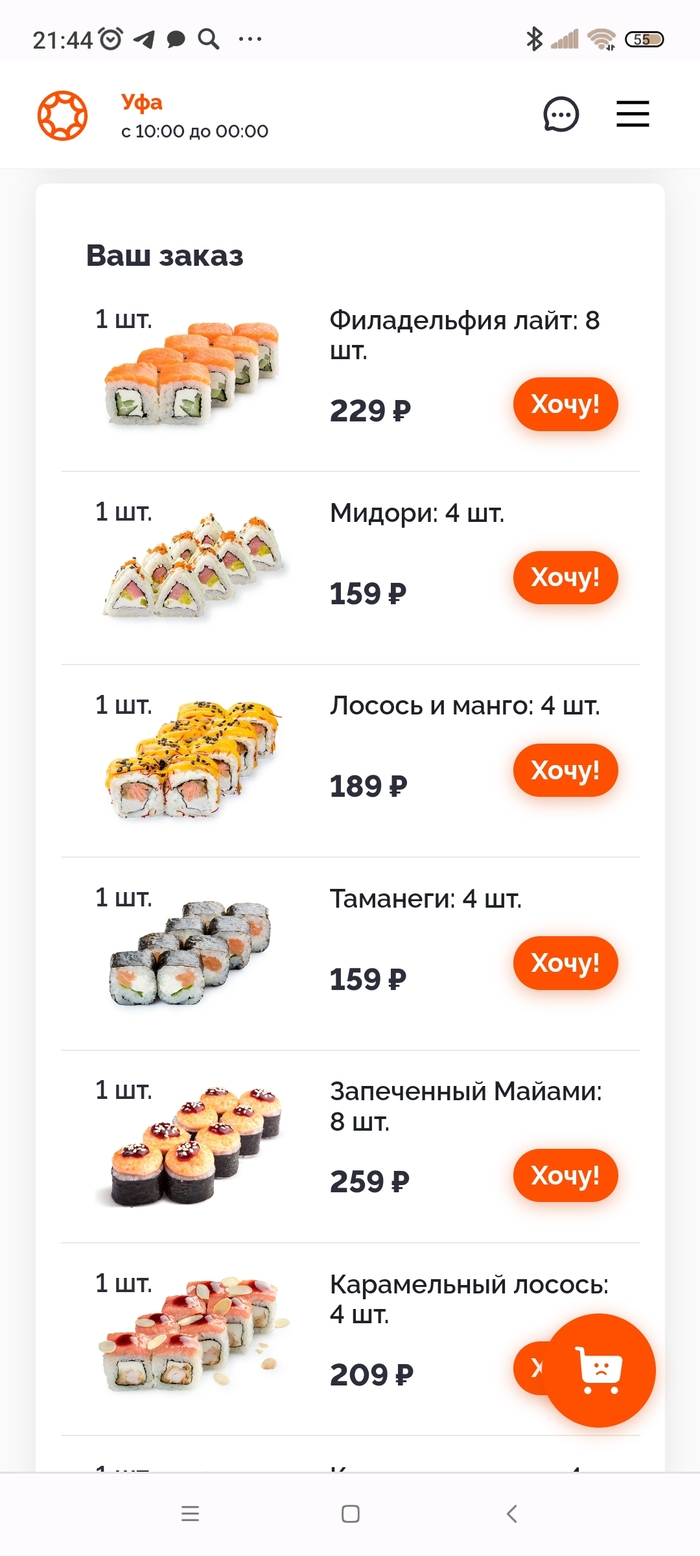Order Лосось и манго via Хочу!
Image resolution: width=700 pixels, height=1556 pixels.
pyautogui.click(x=565, y=770)
